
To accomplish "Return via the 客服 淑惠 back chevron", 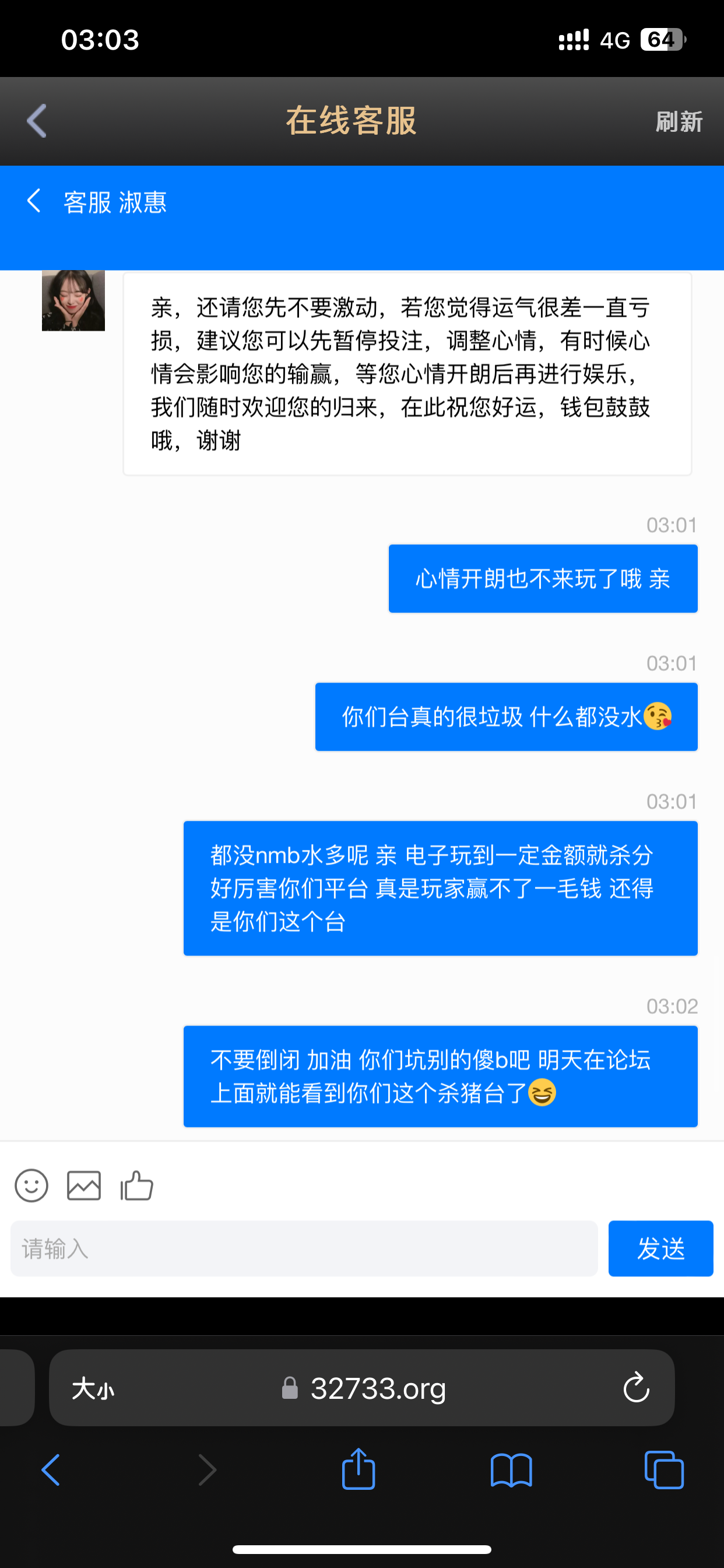I will click(x=33, y=201).
